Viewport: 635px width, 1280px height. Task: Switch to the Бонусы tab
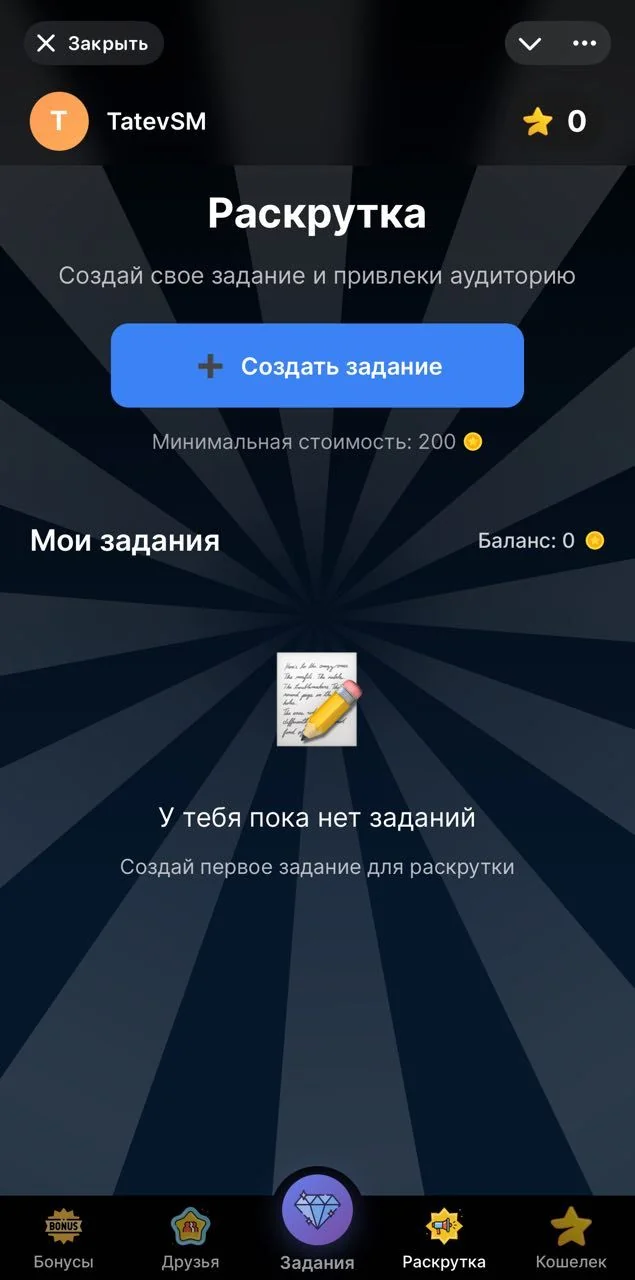[64, 1238]
